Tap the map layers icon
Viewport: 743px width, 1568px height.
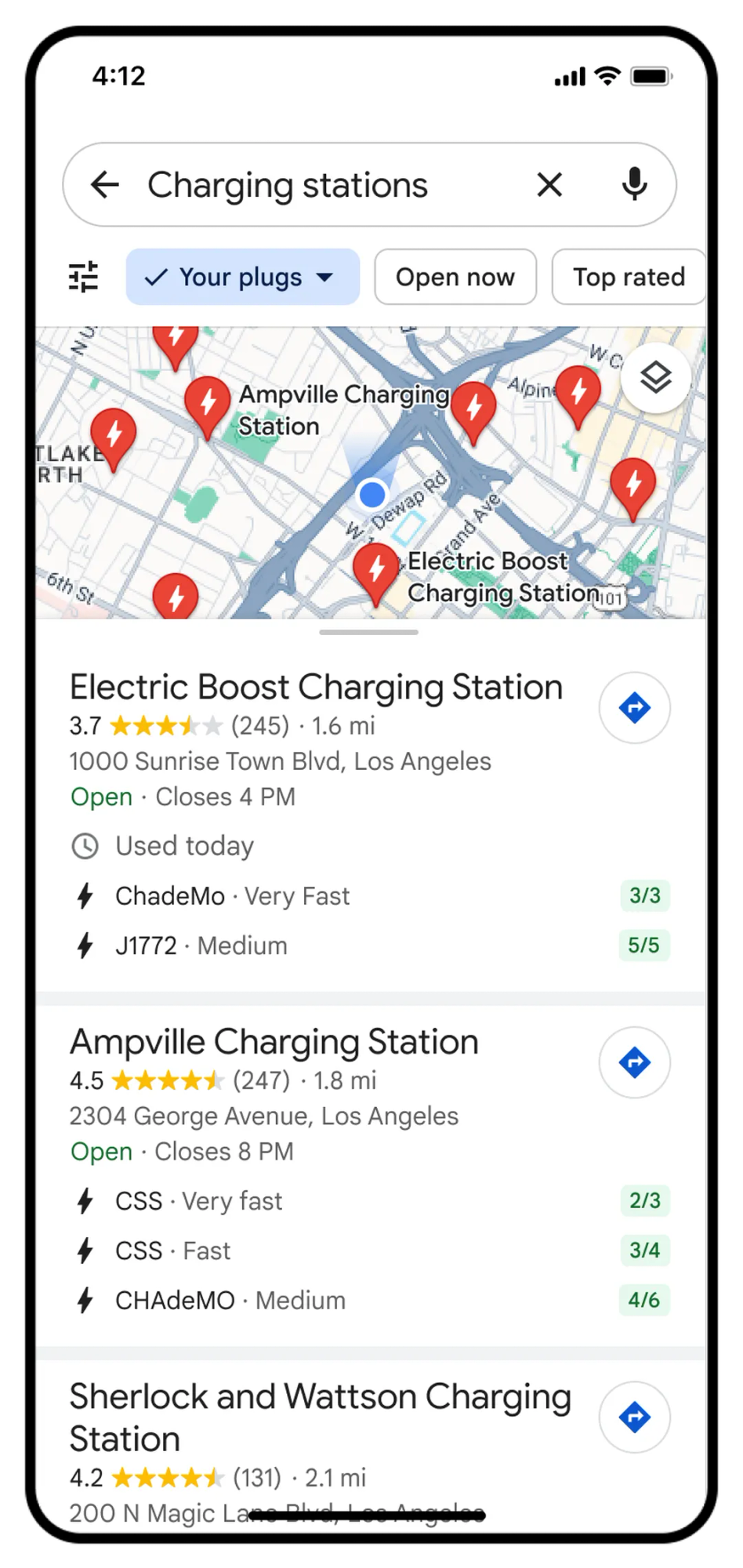click(x=656, y=377)
